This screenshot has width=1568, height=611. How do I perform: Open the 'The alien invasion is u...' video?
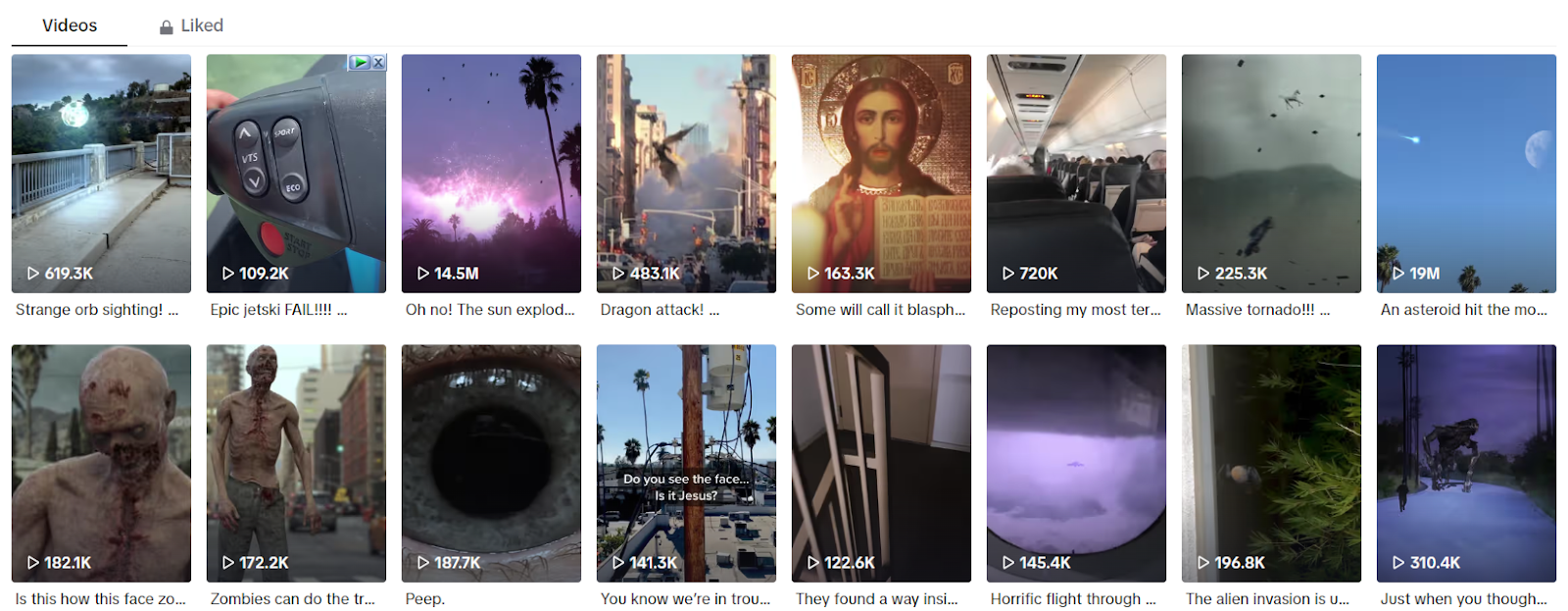click(1271, 463)
